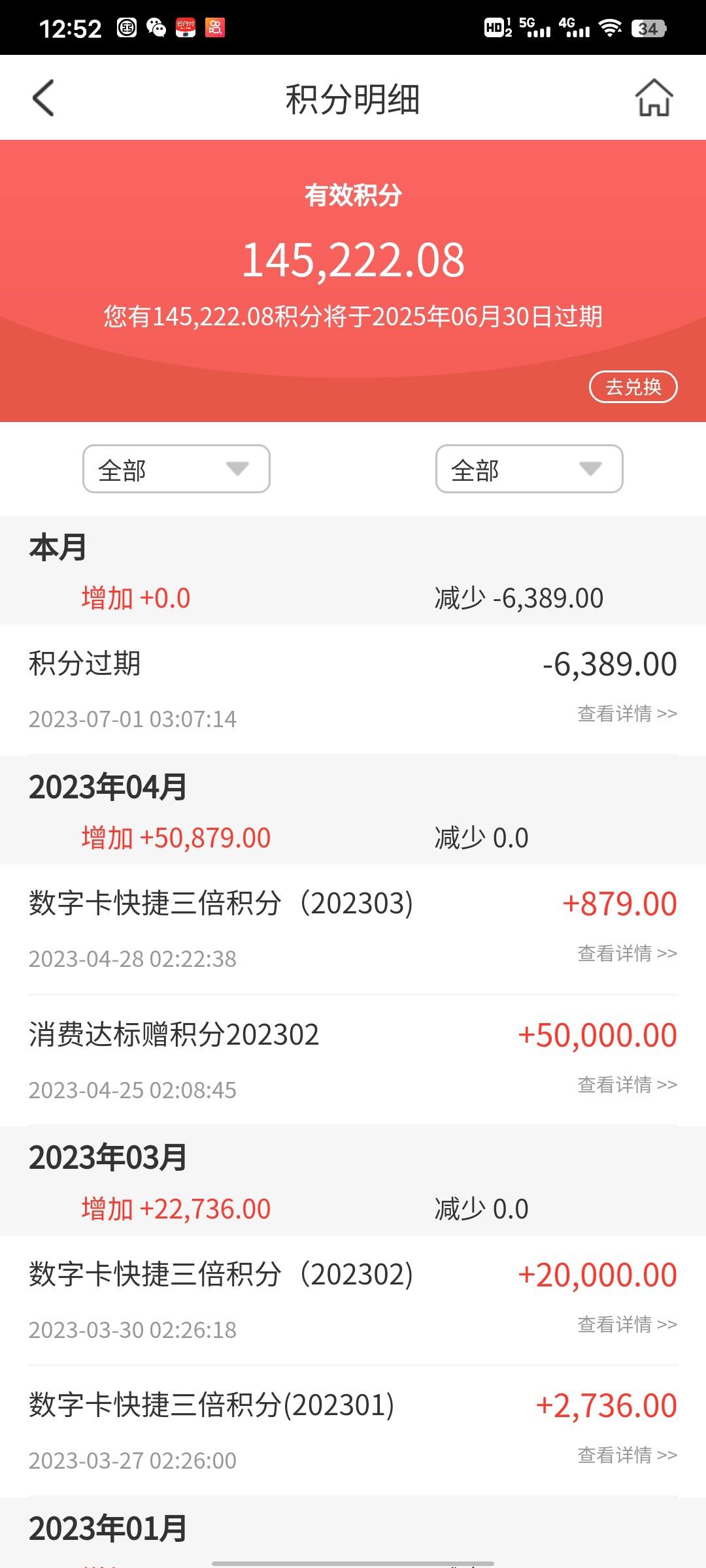
Task: Open the first 全部 dropdown filter
Action: coord(176,469)
